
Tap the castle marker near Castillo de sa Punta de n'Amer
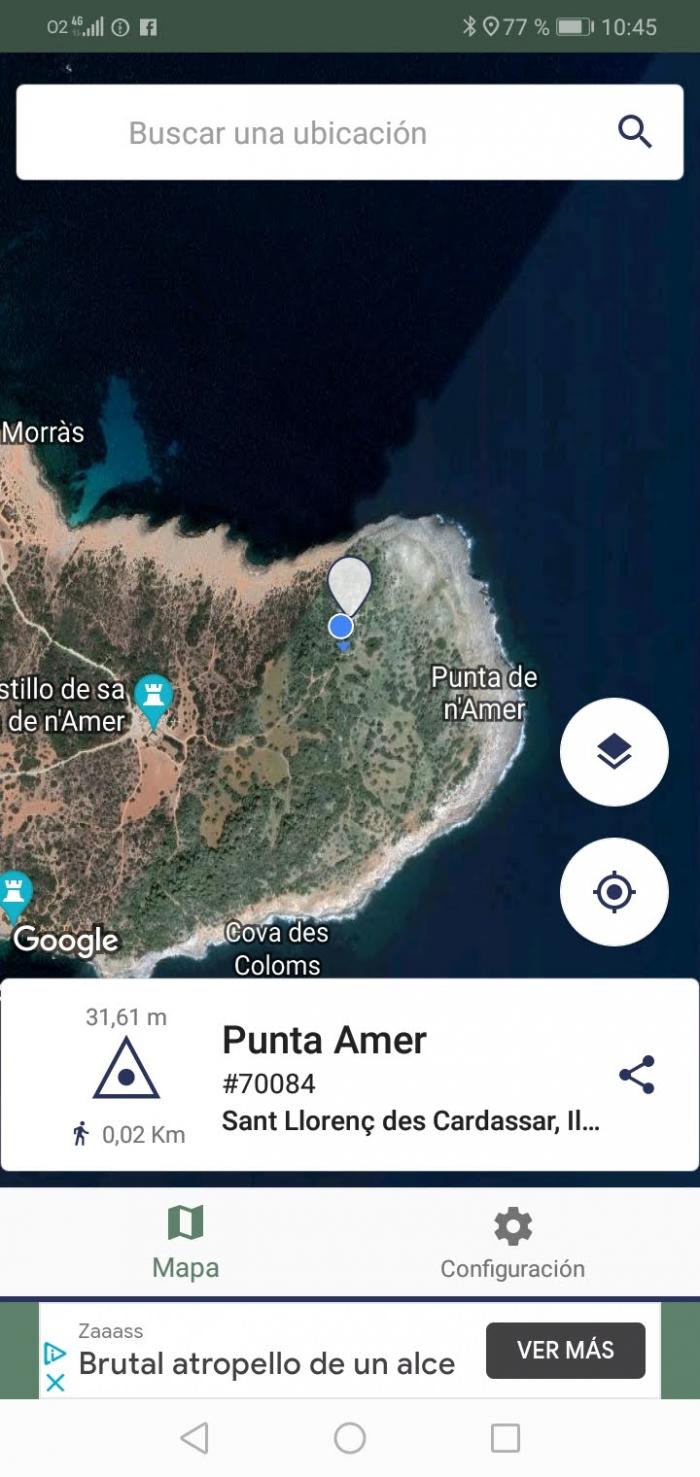[x=153, y=700]
